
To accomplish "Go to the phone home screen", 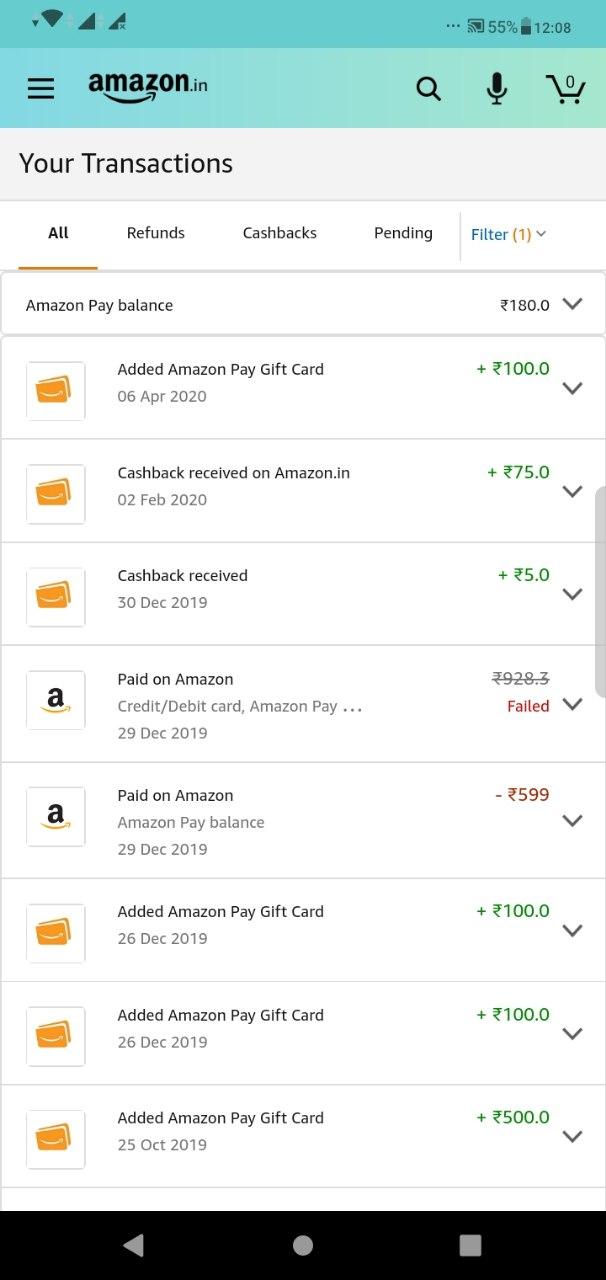I will [303, 1245].
